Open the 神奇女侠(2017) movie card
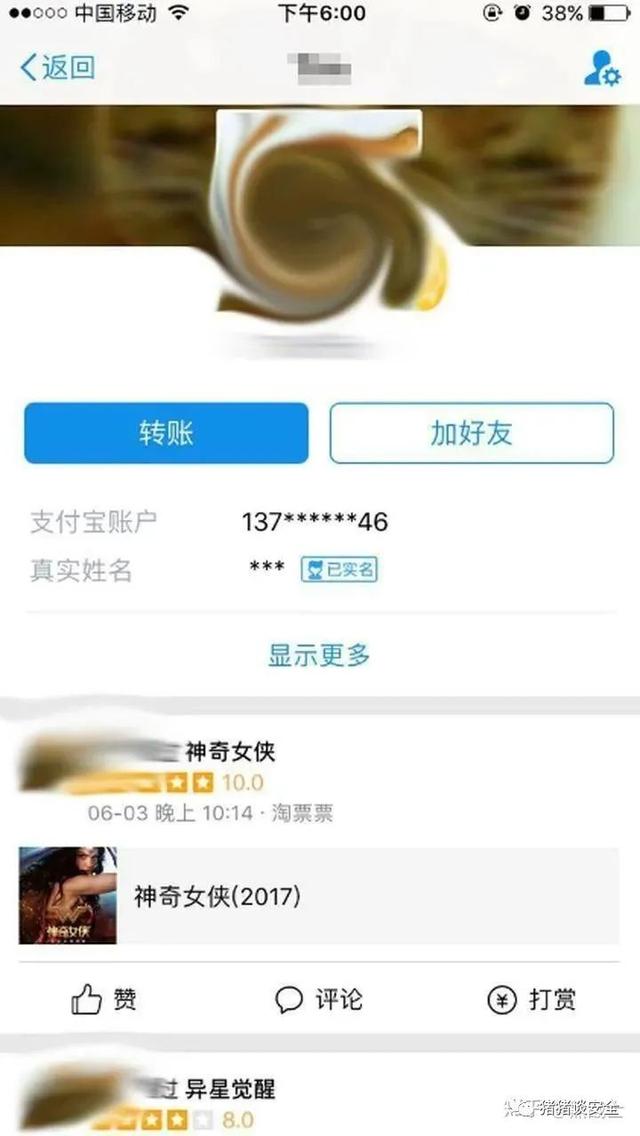The width and height of the screenshot is (640, 1136). point(319,896)
